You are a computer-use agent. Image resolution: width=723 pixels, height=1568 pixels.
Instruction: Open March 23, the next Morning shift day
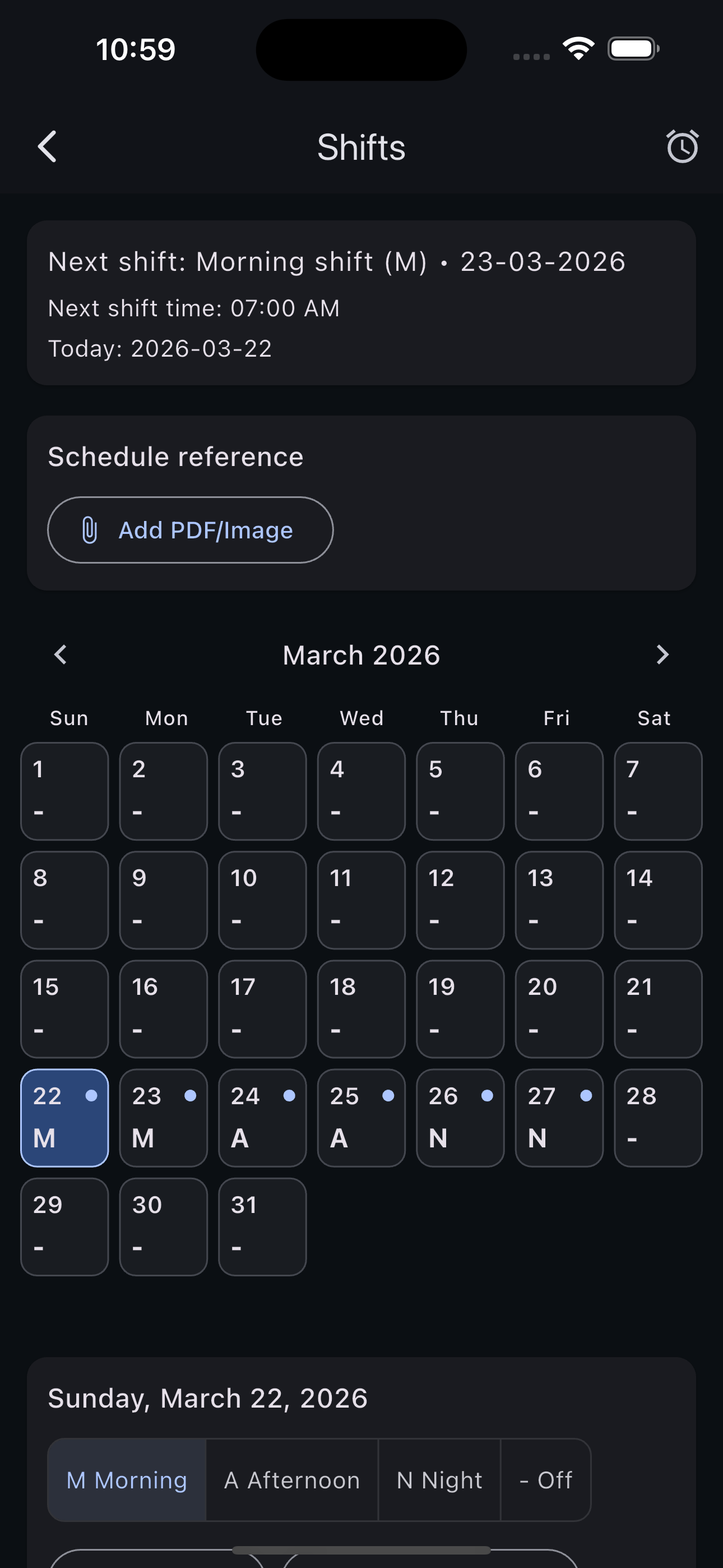click(x=163, y=1118)
